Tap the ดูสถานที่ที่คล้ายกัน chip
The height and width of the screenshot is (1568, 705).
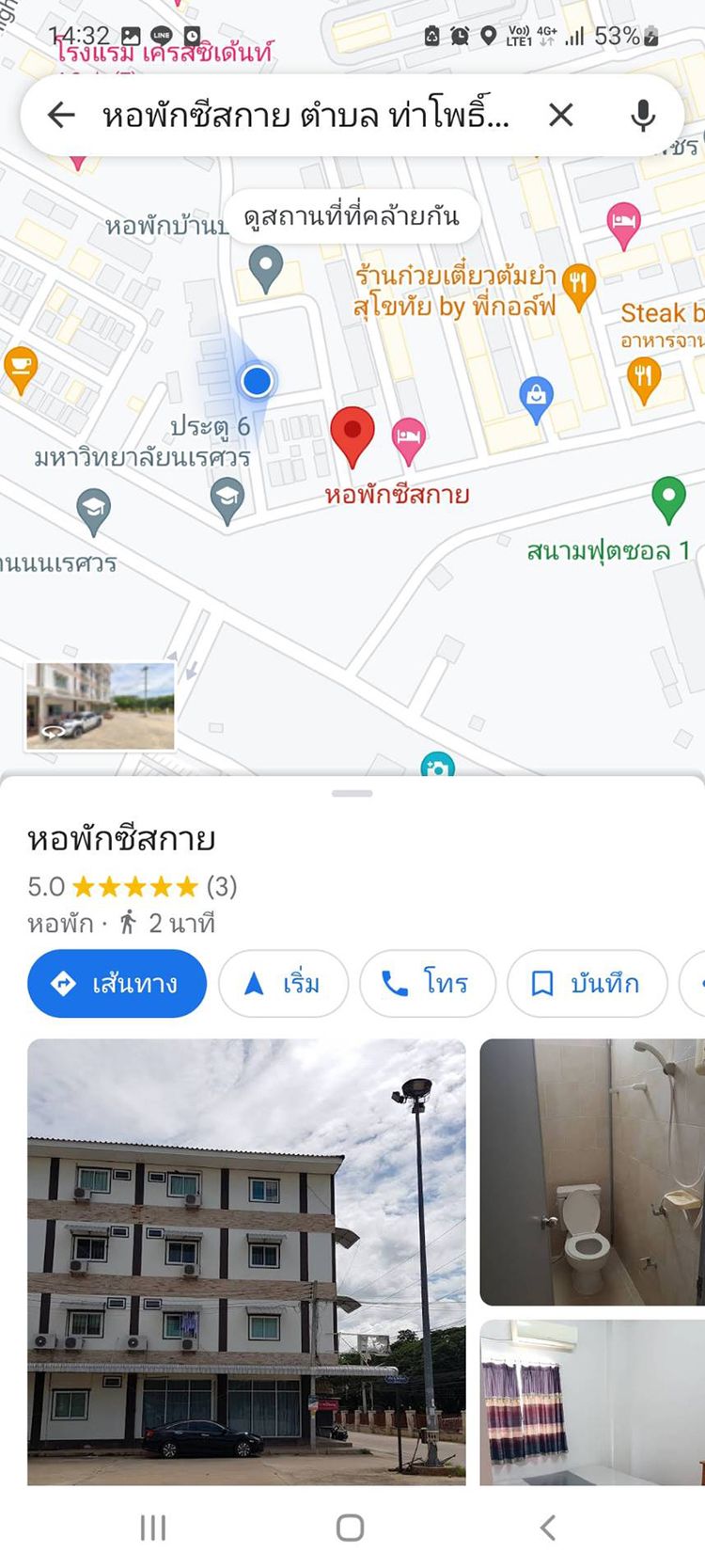pos(352,217)
